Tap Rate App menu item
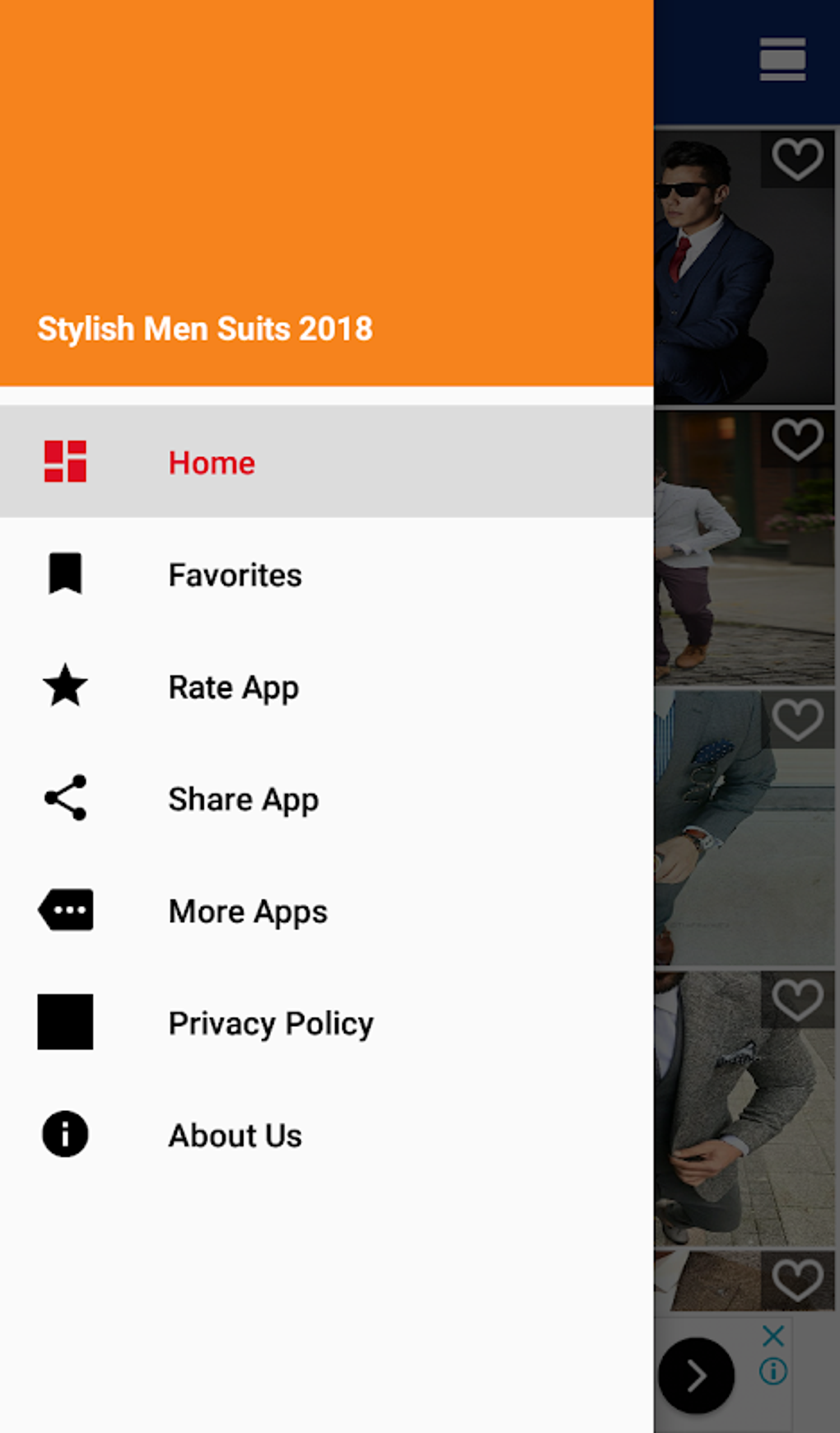This screenshot has width=840, height=1433. 326,686
